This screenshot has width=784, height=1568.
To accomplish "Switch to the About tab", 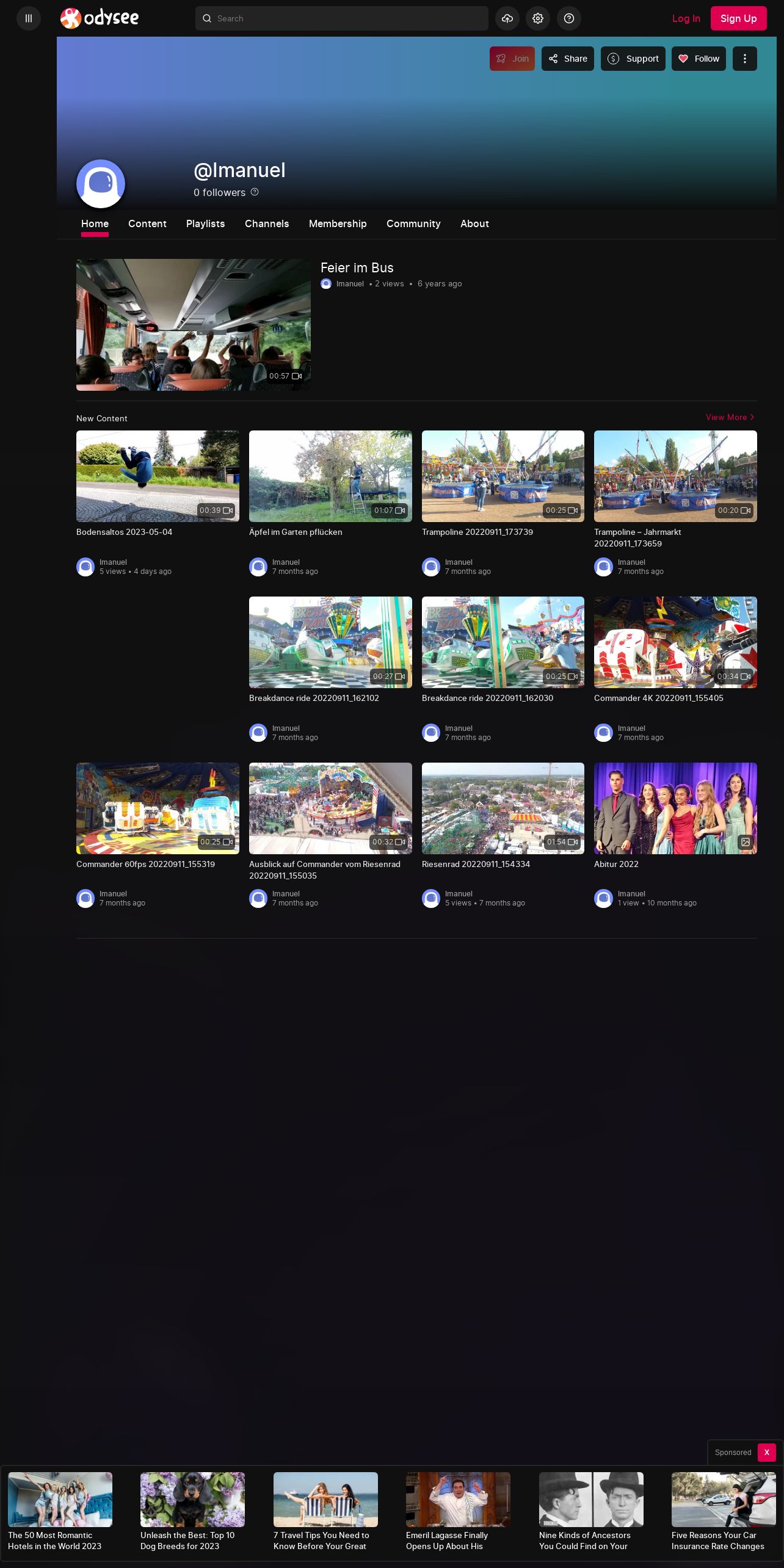I will pyautogui.click(x=474, y=223).
